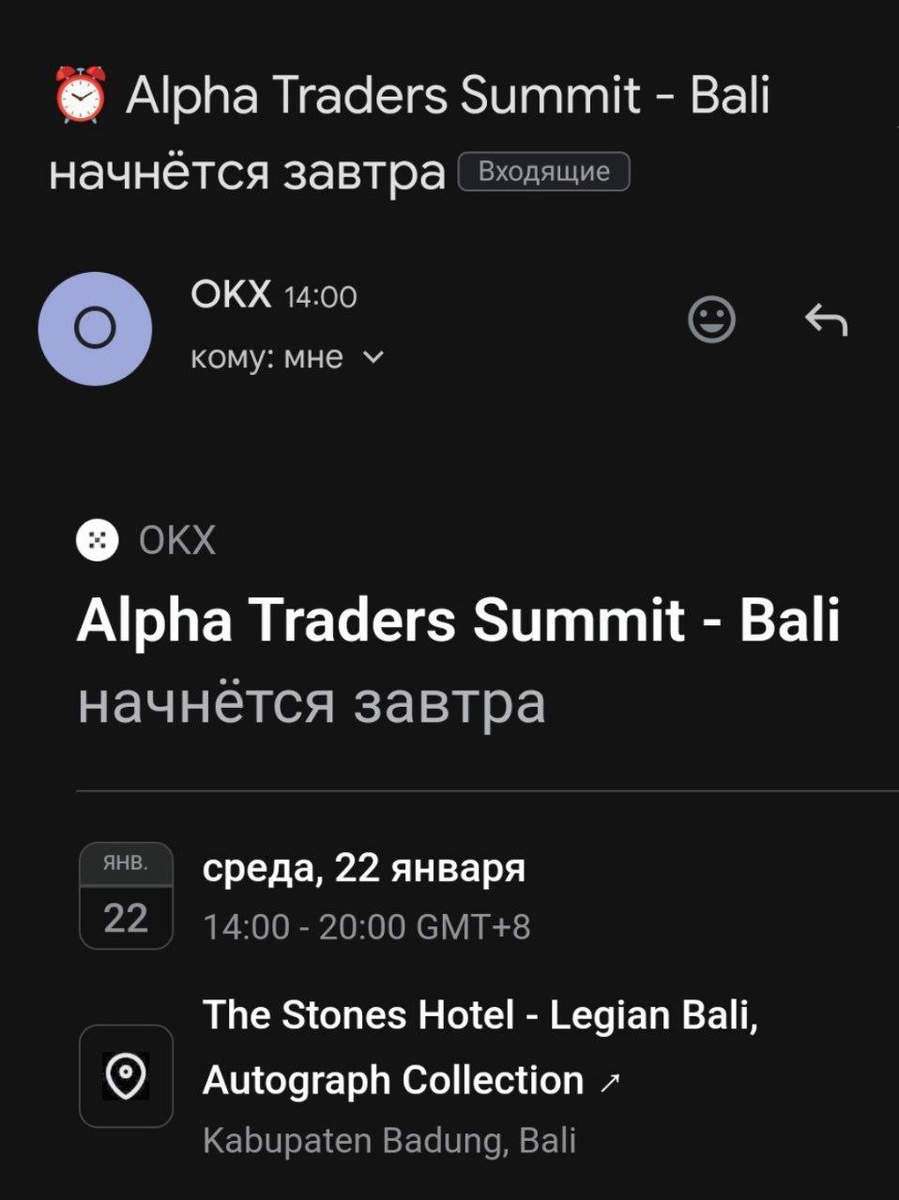Expand the recipient details chevron
This screenshot has width=899, height=1200.
point(372,356)
